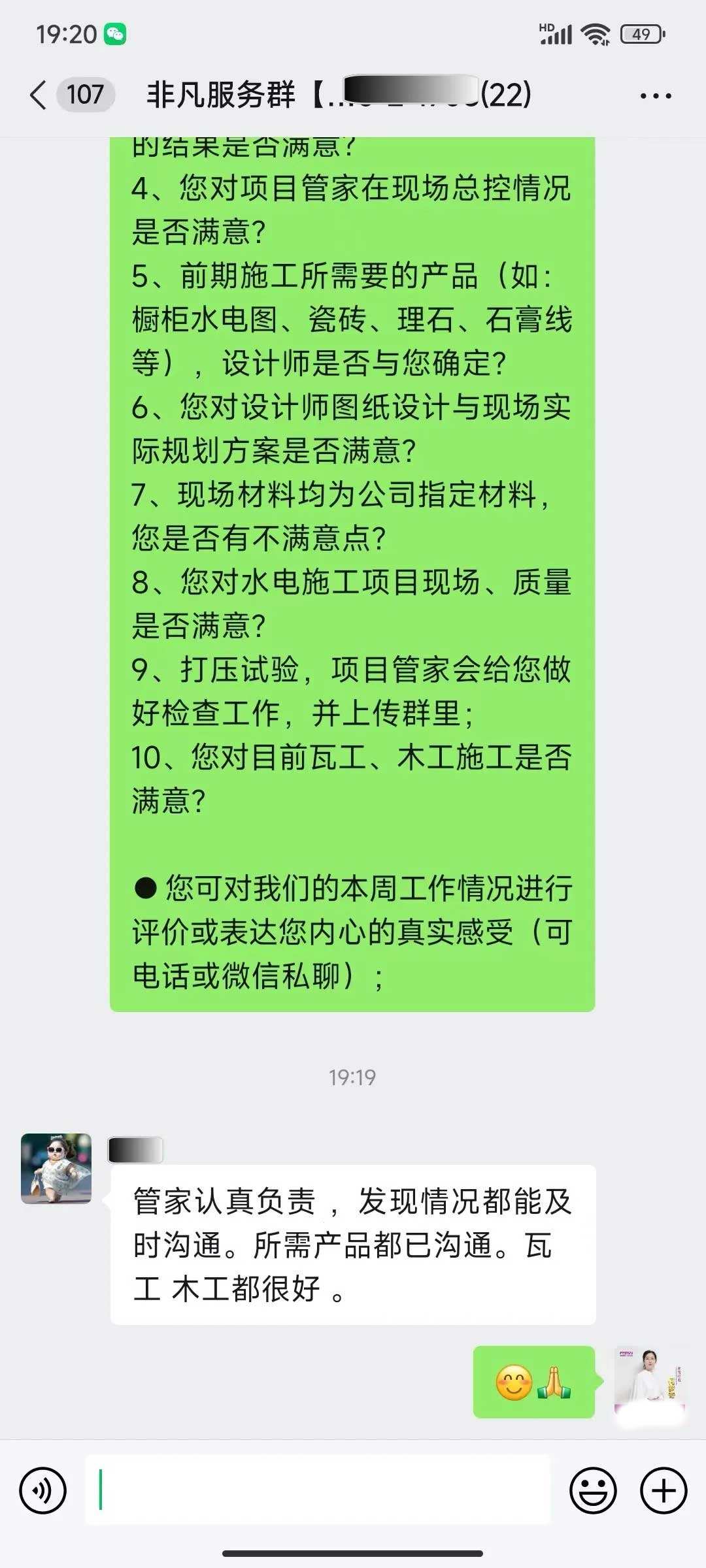
Task: Go back to the chat list
Action: [x=39, y=95]
